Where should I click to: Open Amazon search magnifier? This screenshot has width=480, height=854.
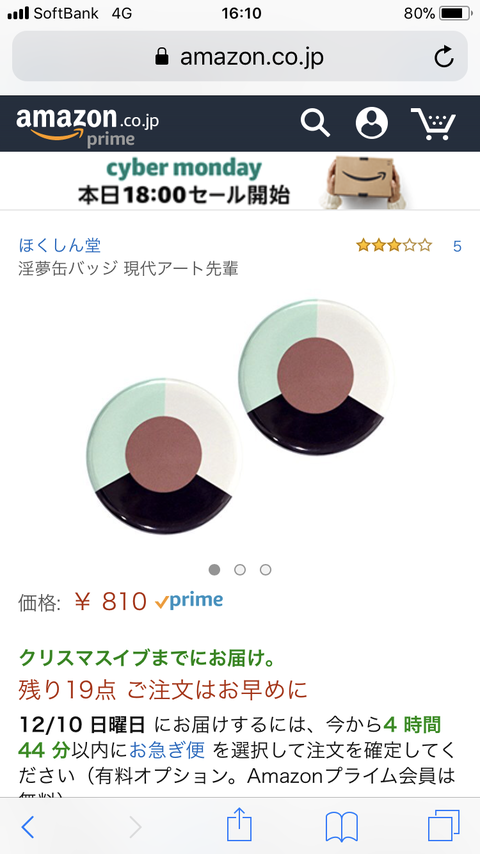[x=315, y=123]
